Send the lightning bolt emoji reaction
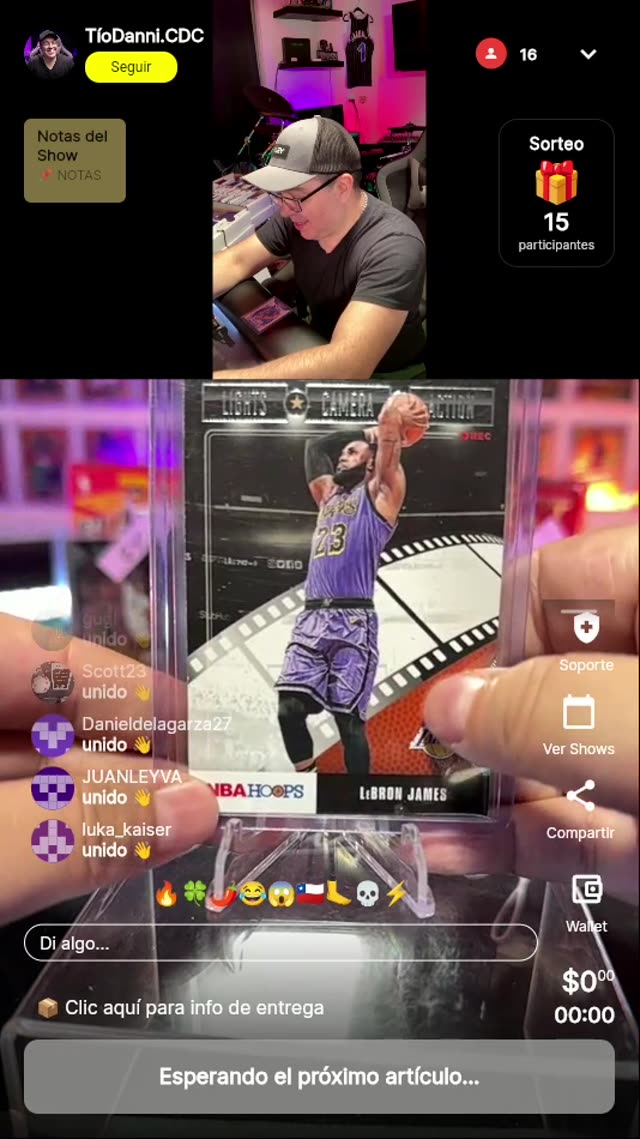Screen dimensions: 640x1139 pyautogui.click(x=397, y=893)
